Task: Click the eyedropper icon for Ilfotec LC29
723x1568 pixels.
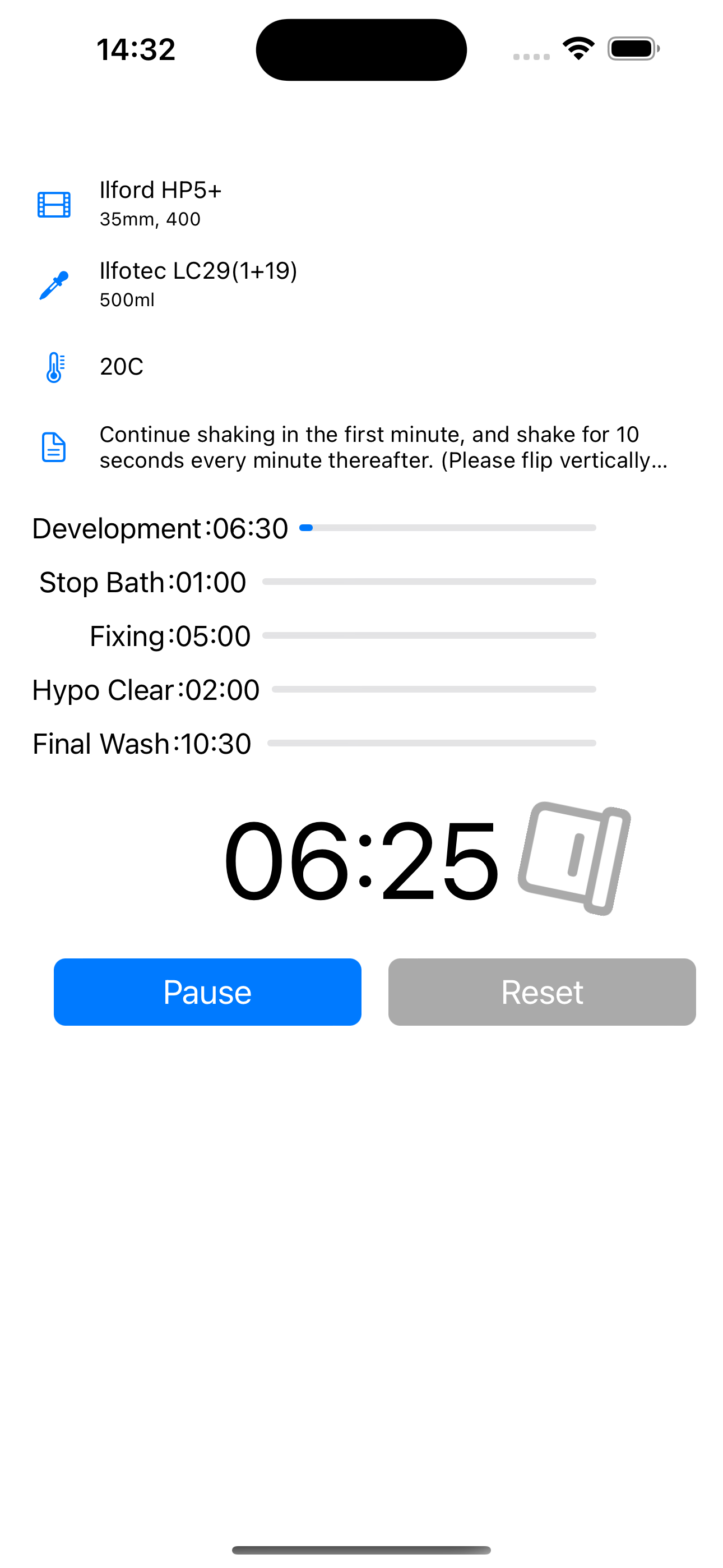Action: (x=54, y=283)
